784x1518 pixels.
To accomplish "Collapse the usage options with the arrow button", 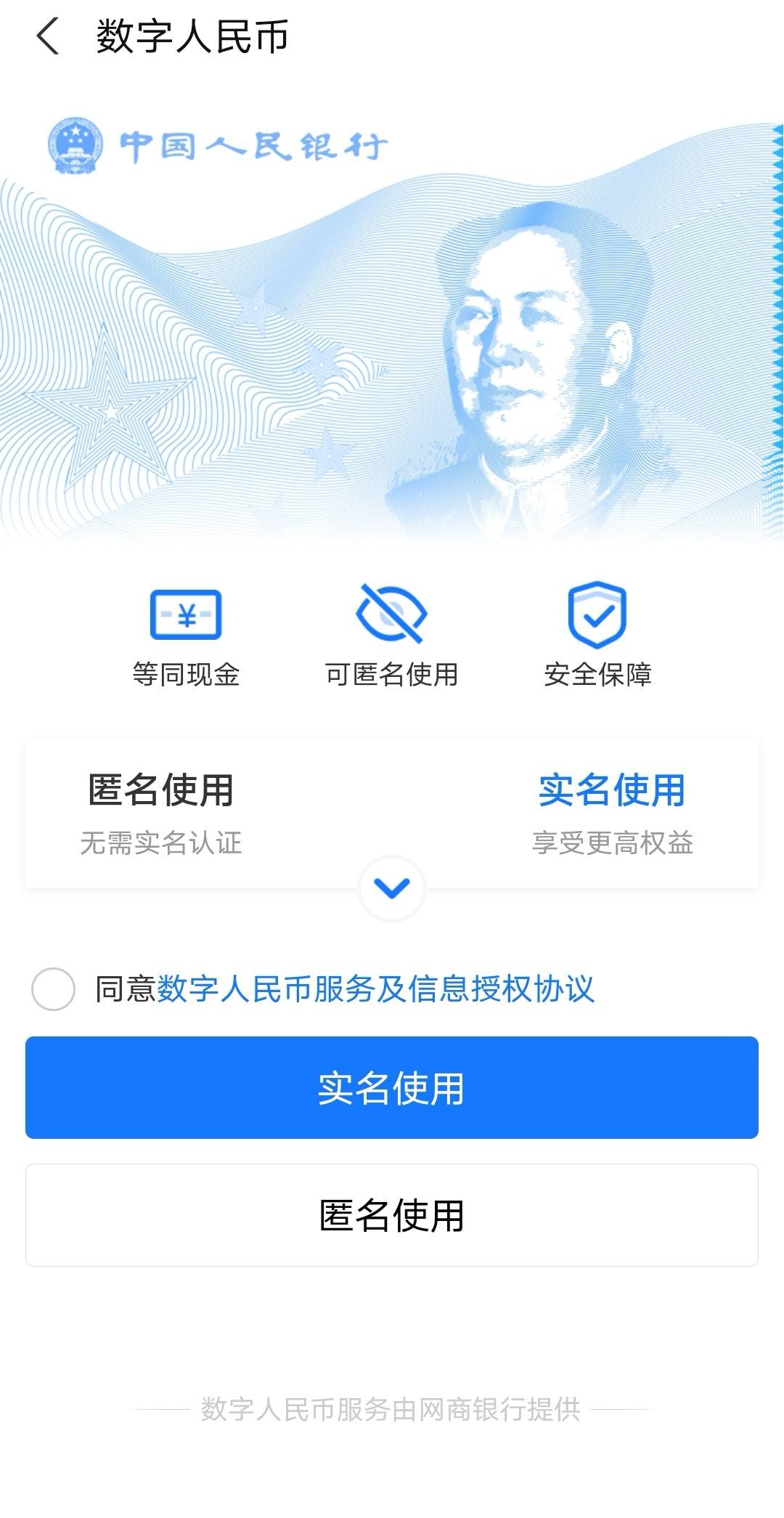I will (392, 887).
